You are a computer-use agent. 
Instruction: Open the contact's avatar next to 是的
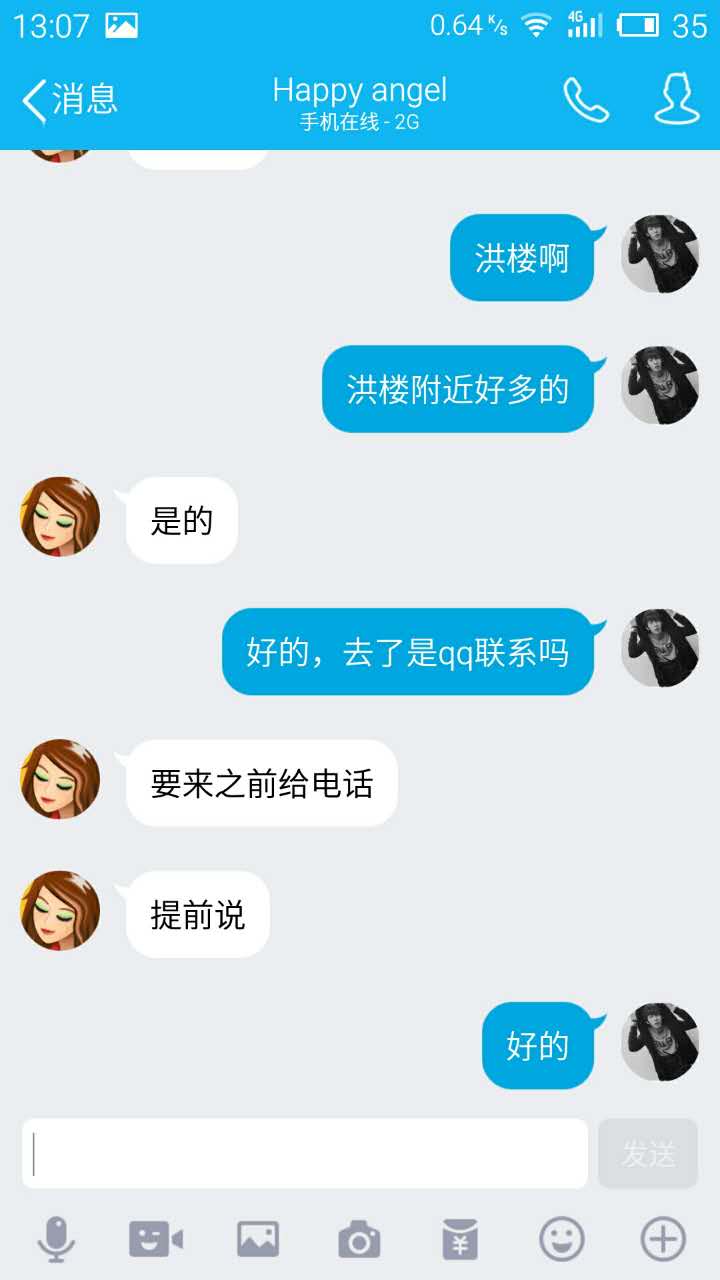60,517
